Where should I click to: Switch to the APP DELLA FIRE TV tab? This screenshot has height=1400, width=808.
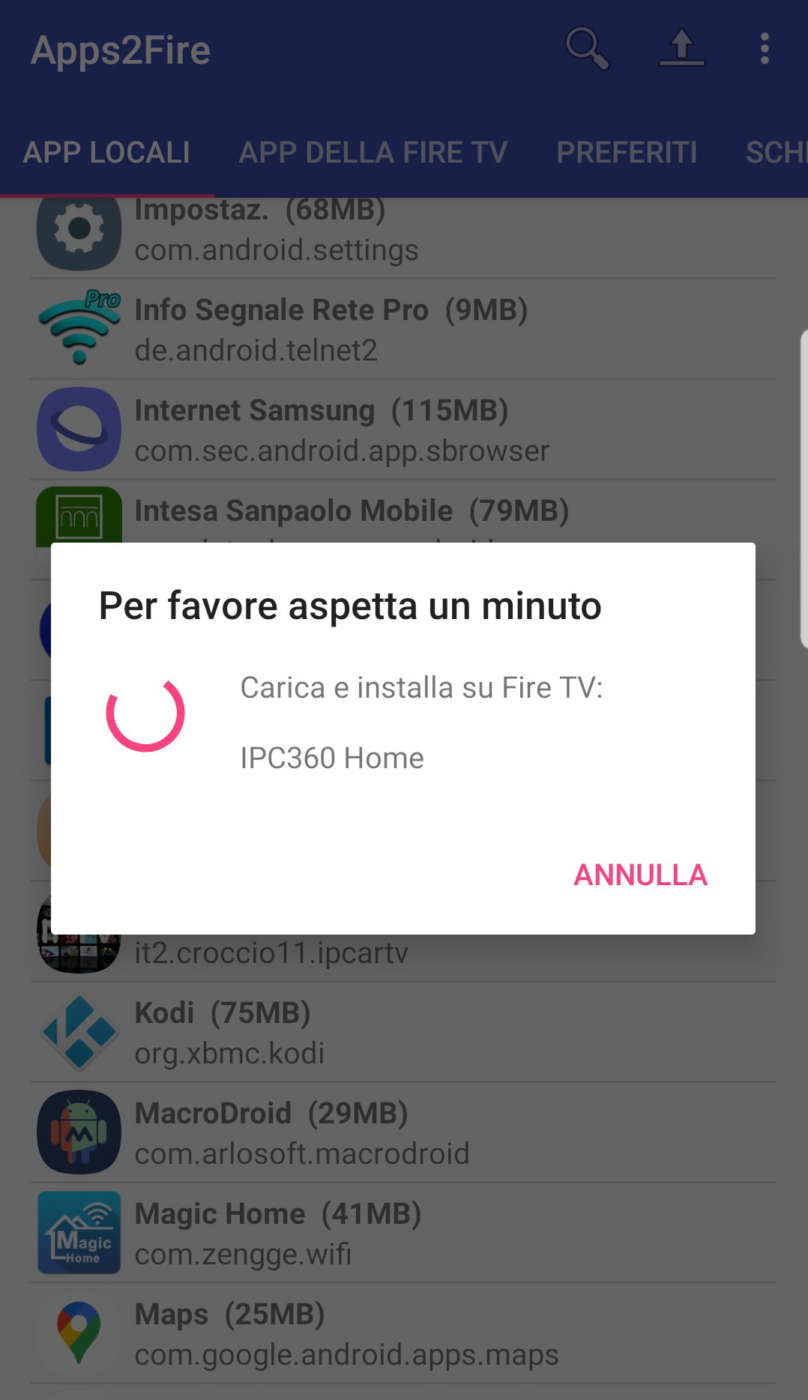click(x=372, y=152)
